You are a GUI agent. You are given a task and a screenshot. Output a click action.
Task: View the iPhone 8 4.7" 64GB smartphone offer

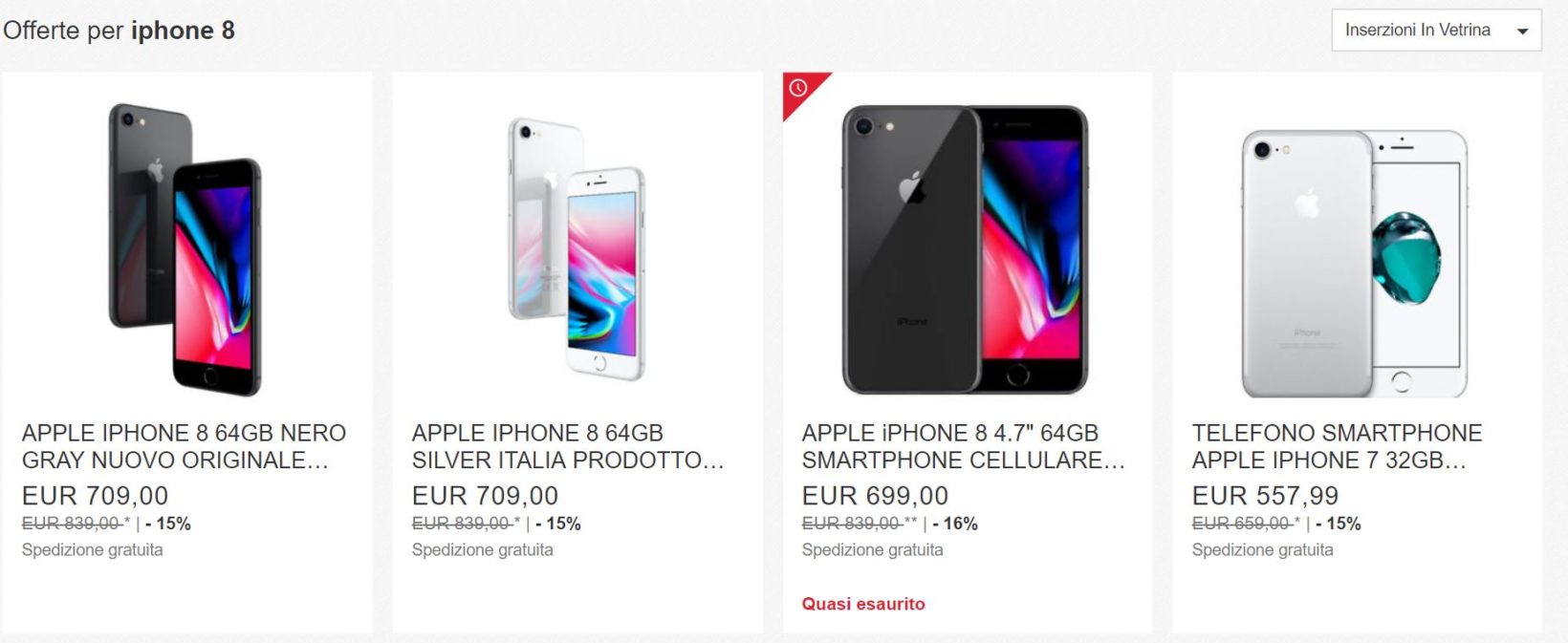click(x=962, y=446)
